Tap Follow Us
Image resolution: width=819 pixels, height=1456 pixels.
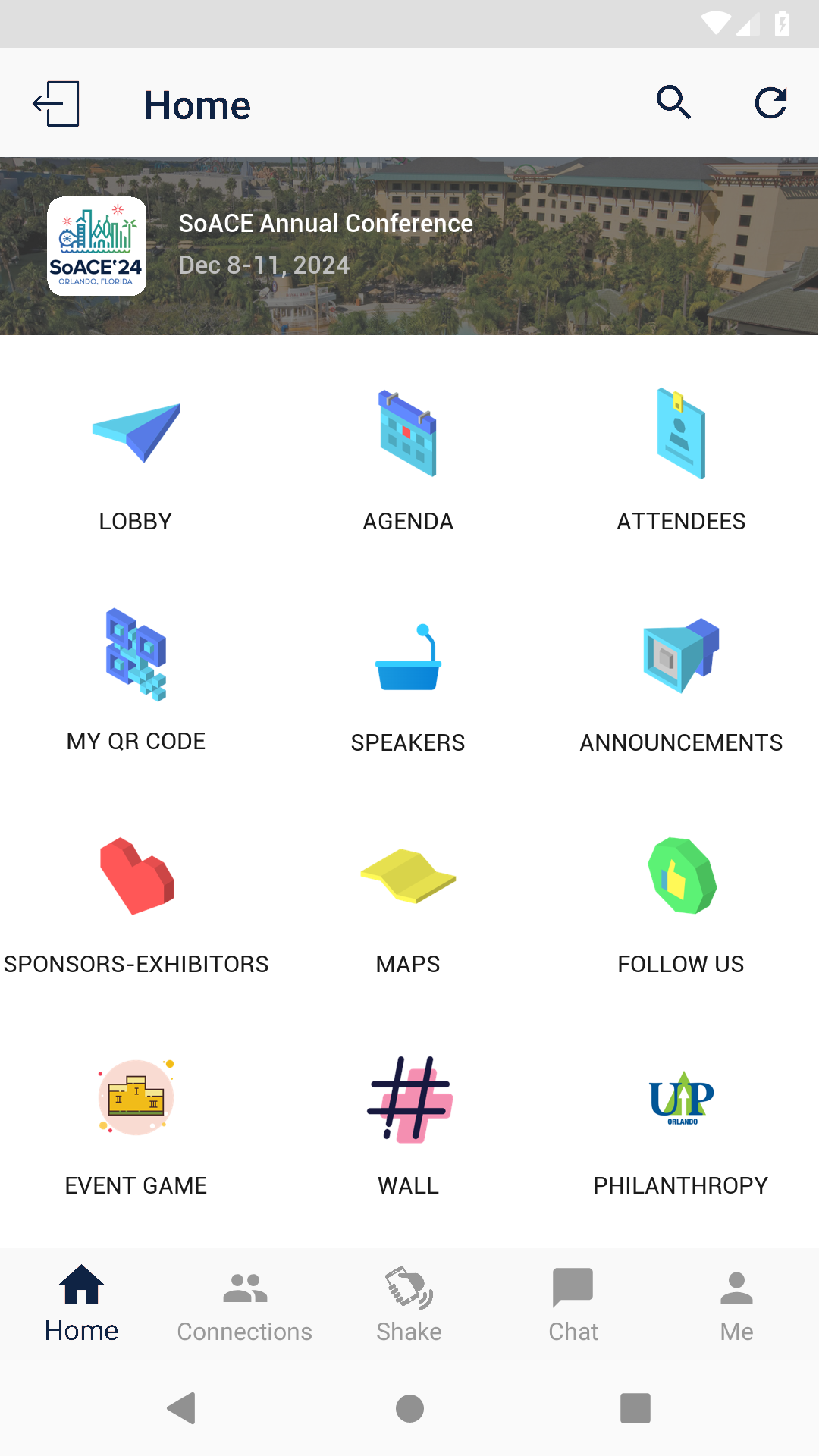681,903
